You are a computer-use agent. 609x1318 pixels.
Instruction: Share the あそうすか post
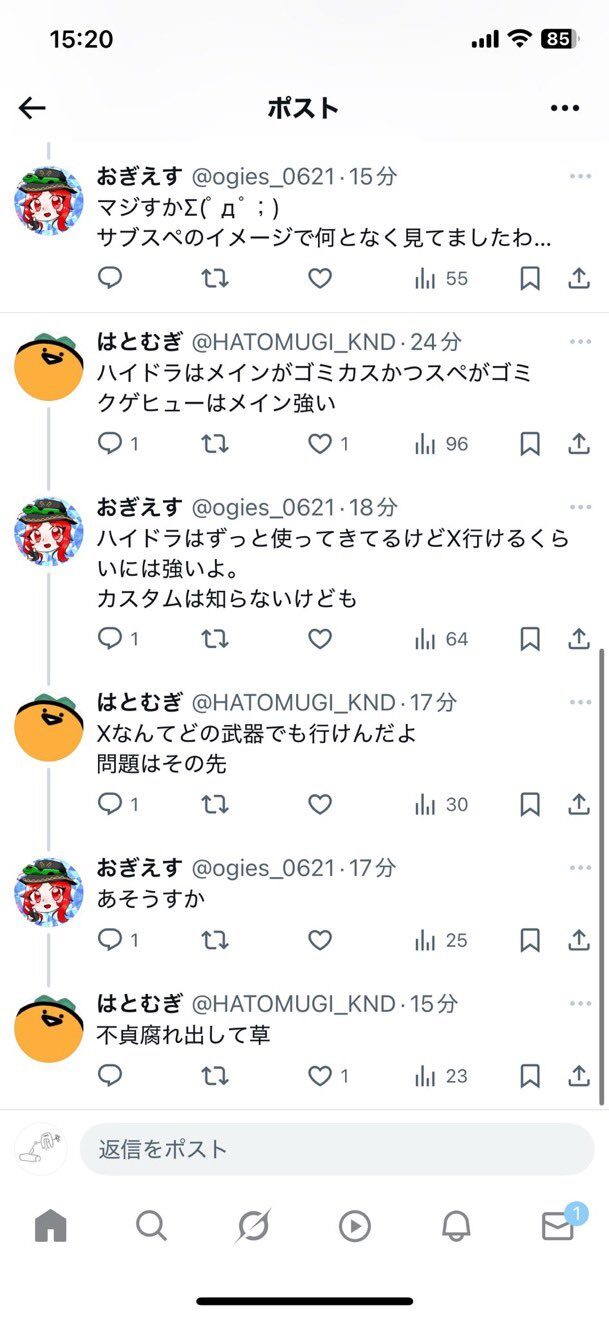(x=579, y=940)
